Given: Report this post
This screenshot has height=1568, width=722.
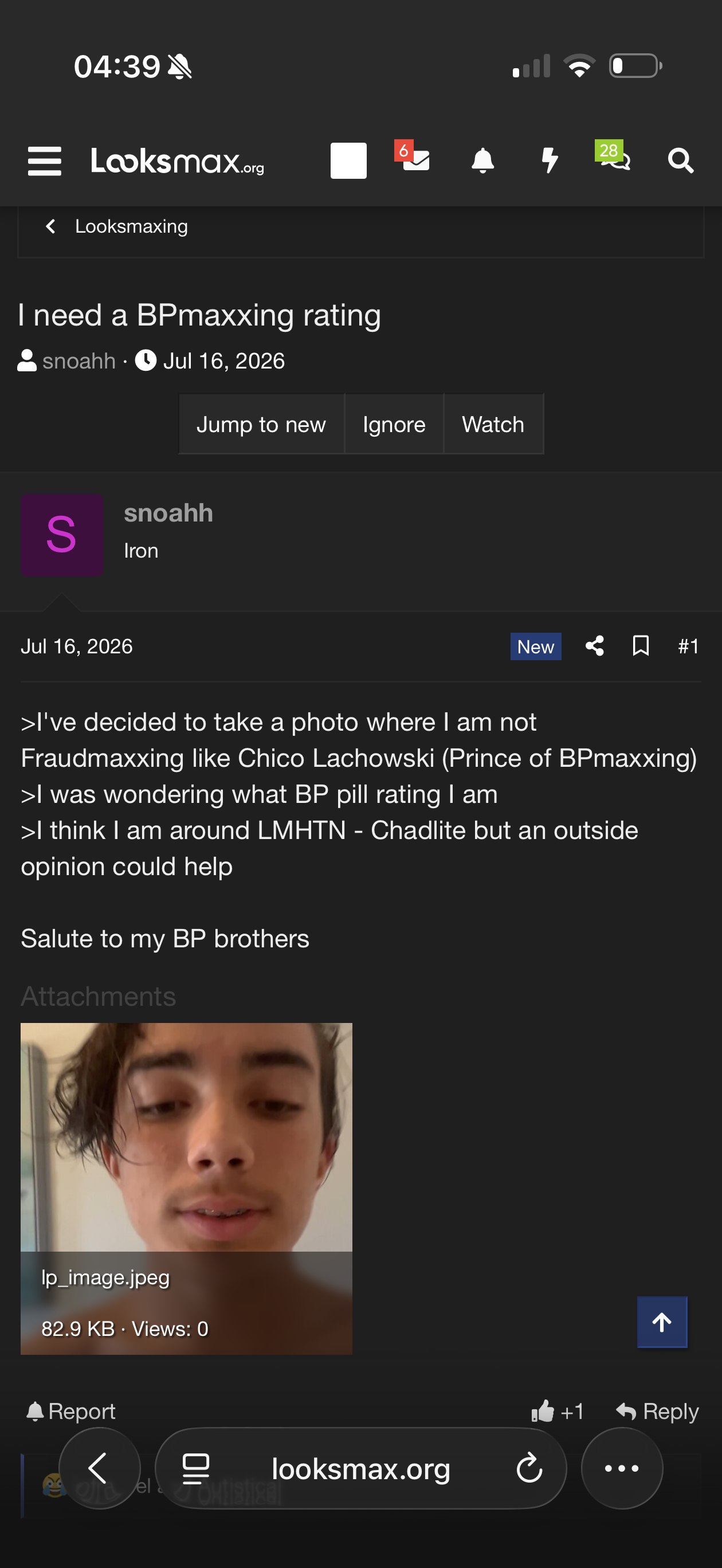Looking at the screenshot, I should (70, 1411).
